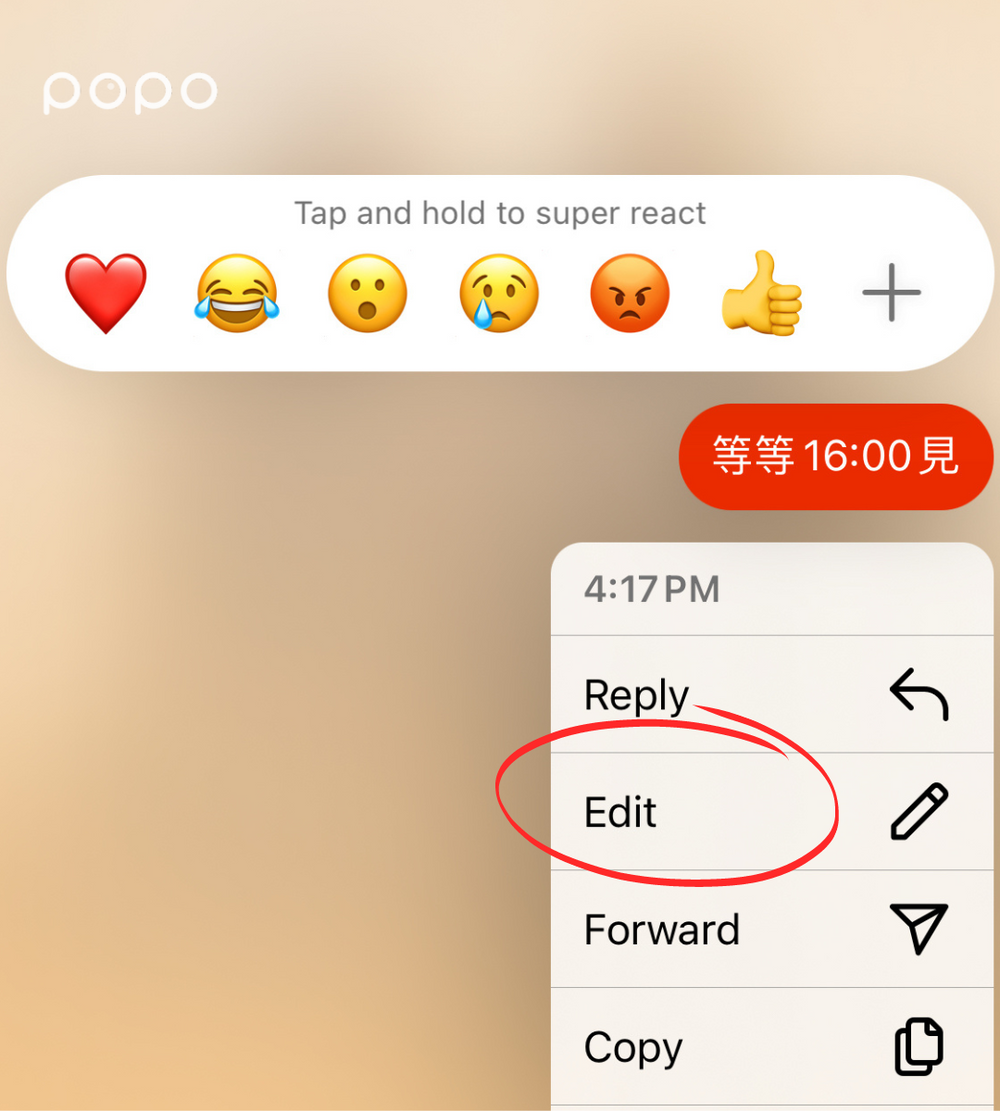
Task: React with the crying face emoji
Action: (499, 293)
